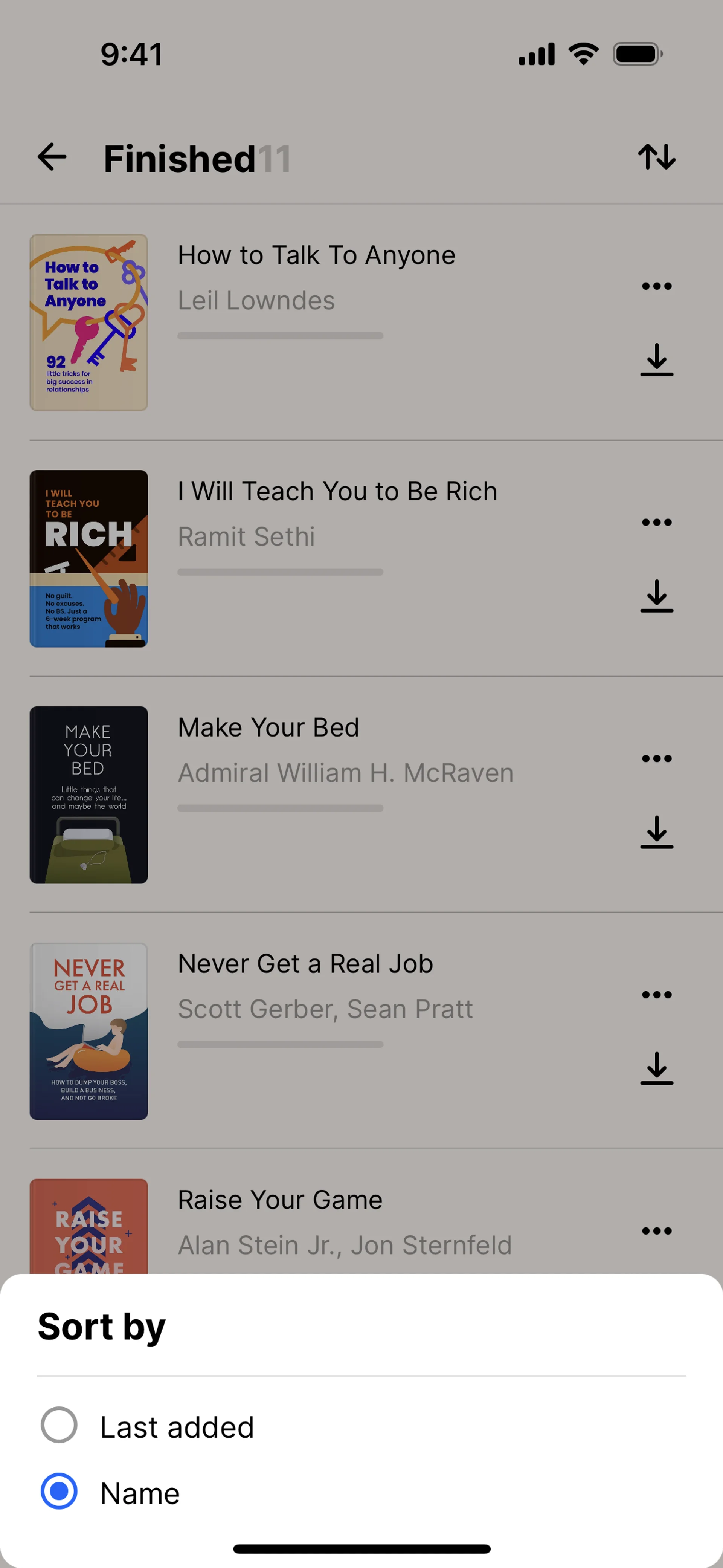Open the book Never Get a Real Job
This screenshot has height=1568, width=723.
pyautogui.click(x=305, y=964)
